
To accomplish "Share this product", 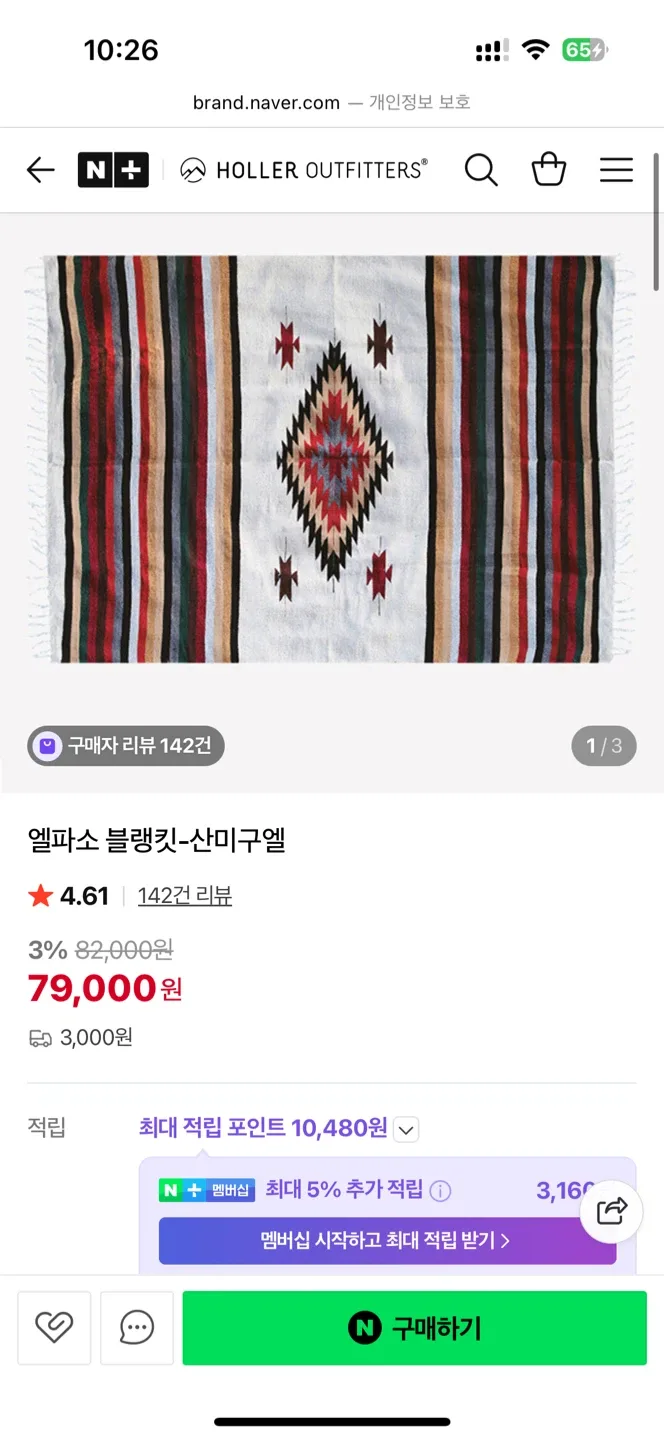I will (x=611, y=1212).
